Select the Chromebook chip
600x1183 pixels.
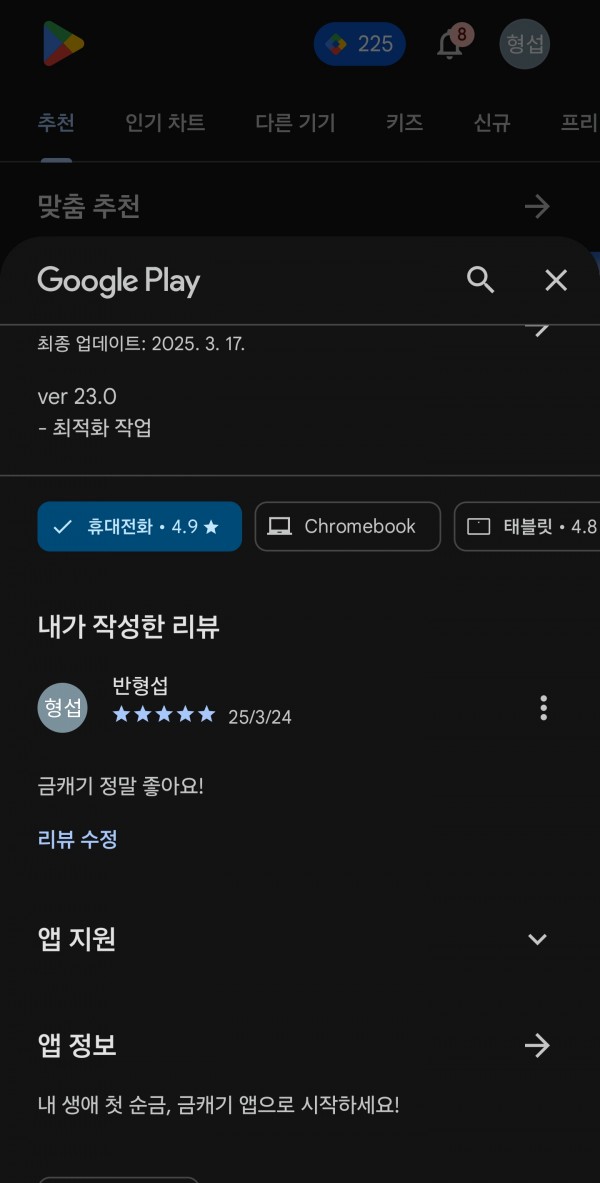click(x=348, y=527)
